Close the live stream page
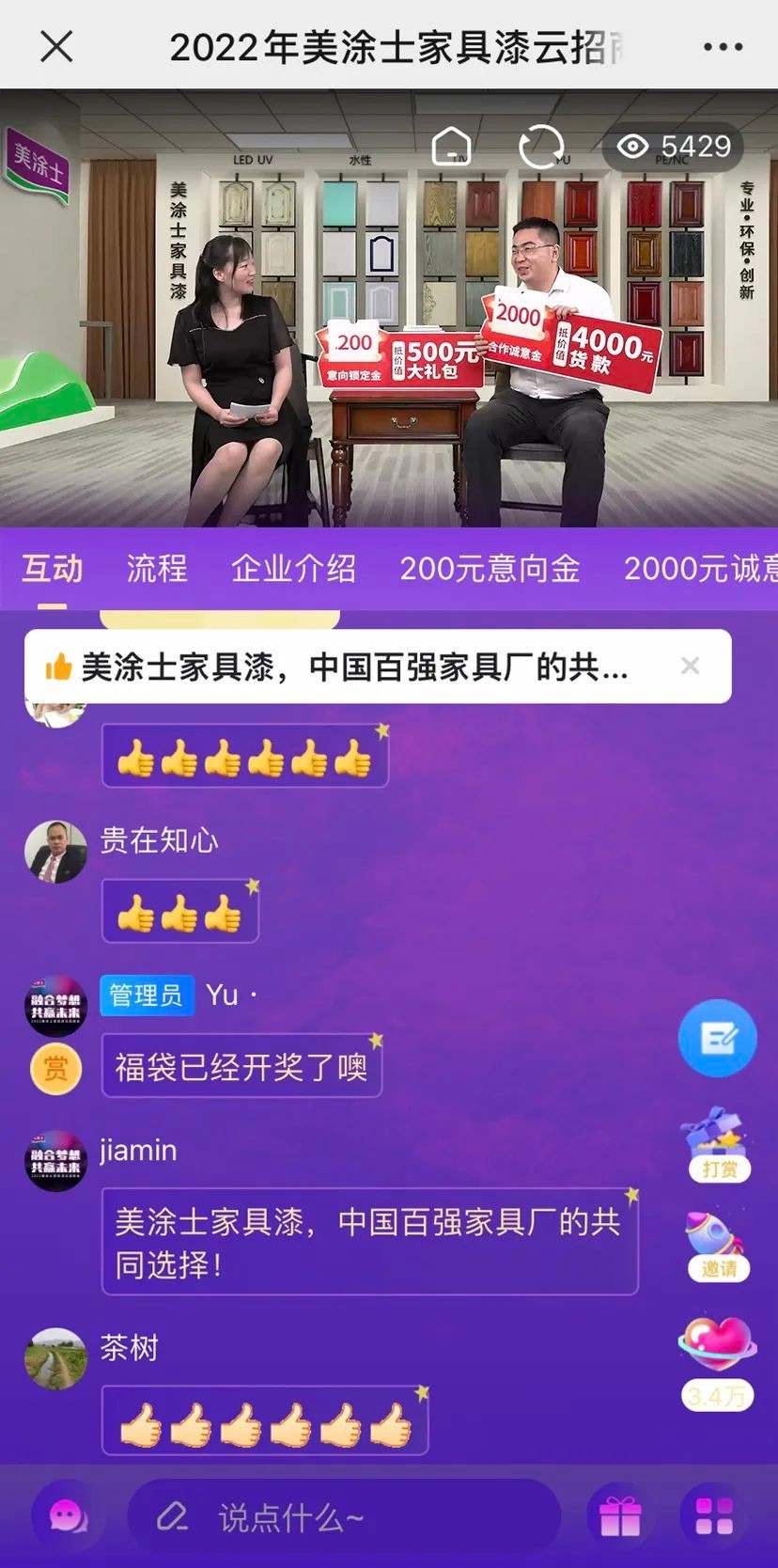The height and width of the screenshot is (1568, 778). tap(56, 46)
